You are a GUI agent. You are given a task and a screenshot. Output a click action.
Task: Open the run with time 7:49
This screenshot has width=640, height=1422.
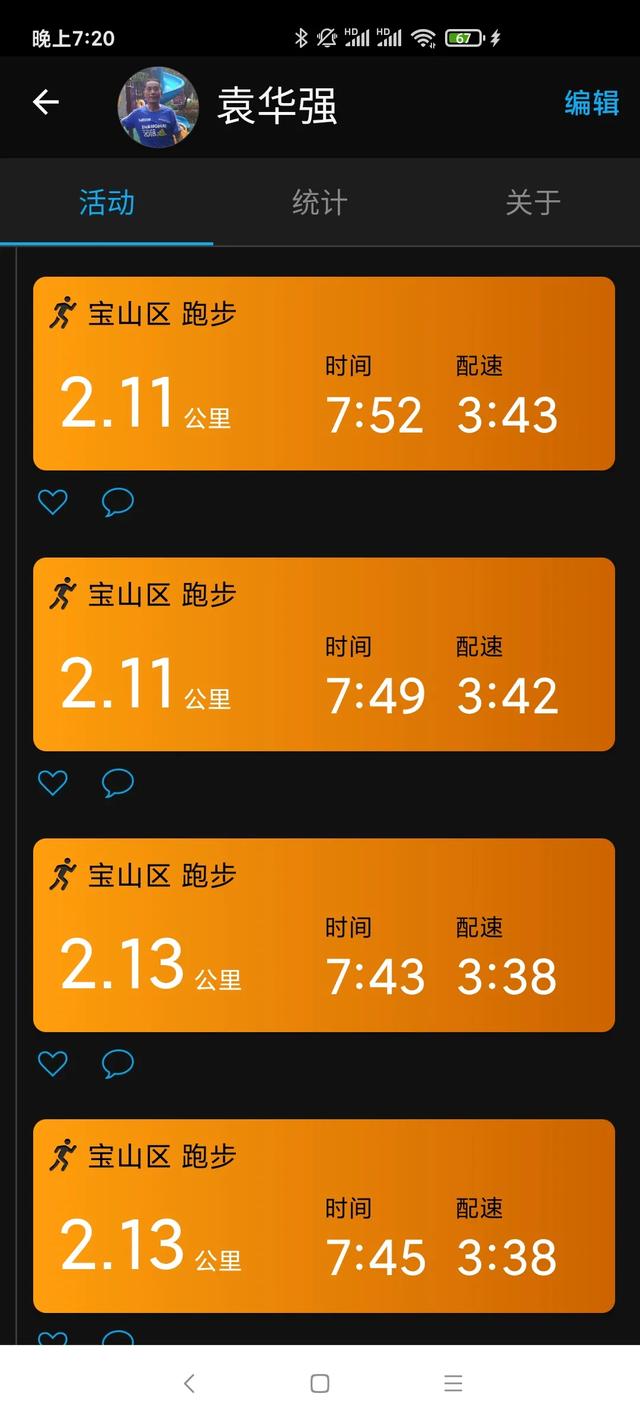tap(324, 655)
